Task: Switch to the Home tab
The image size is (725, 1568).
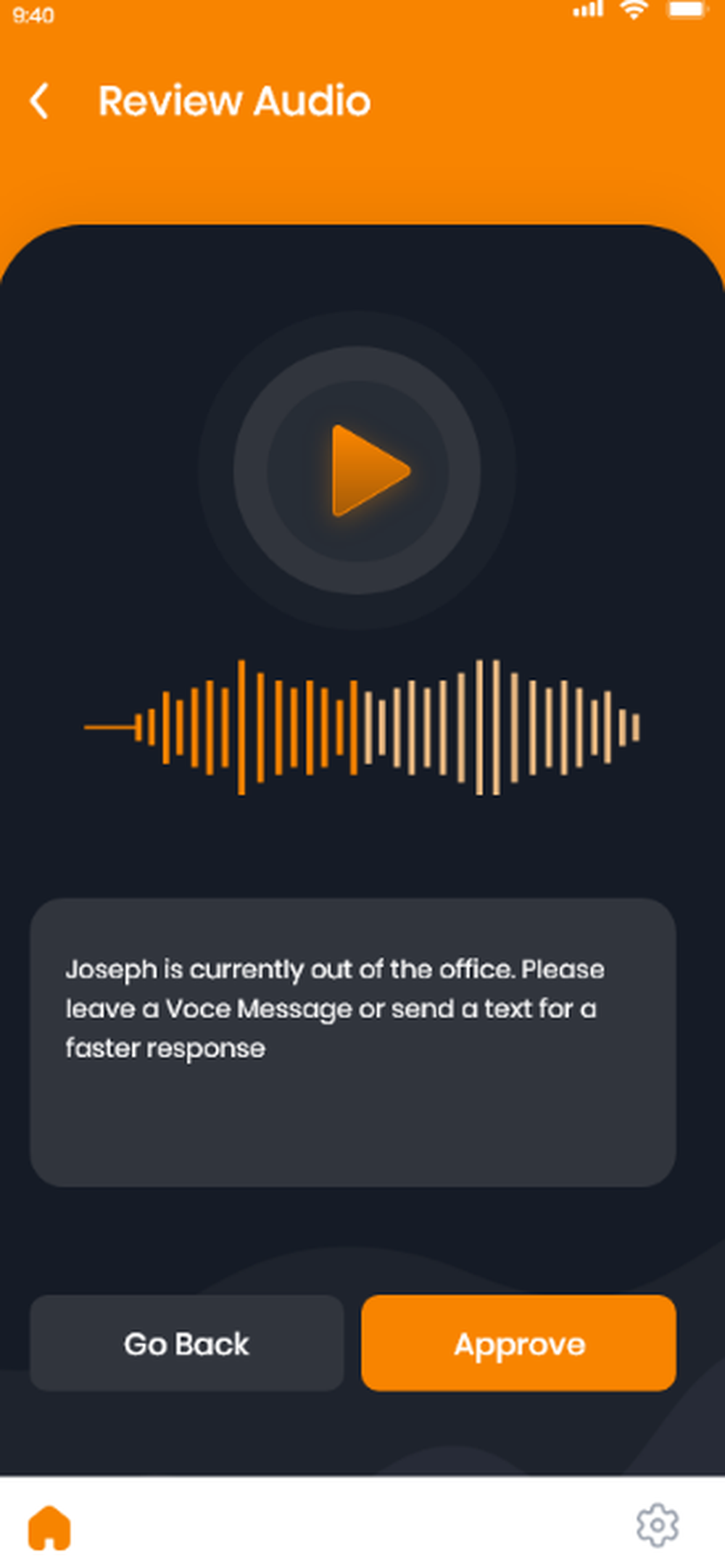Action: pyautogui.click(x=49, y=1527)
